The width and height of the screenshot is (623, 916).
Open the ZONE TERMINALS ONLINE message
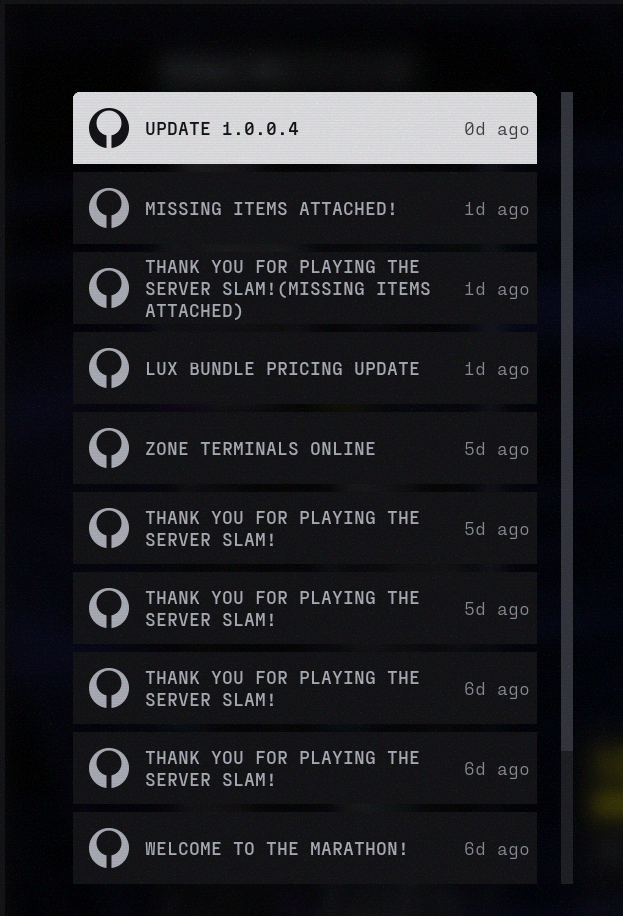(x=304, y=448)
